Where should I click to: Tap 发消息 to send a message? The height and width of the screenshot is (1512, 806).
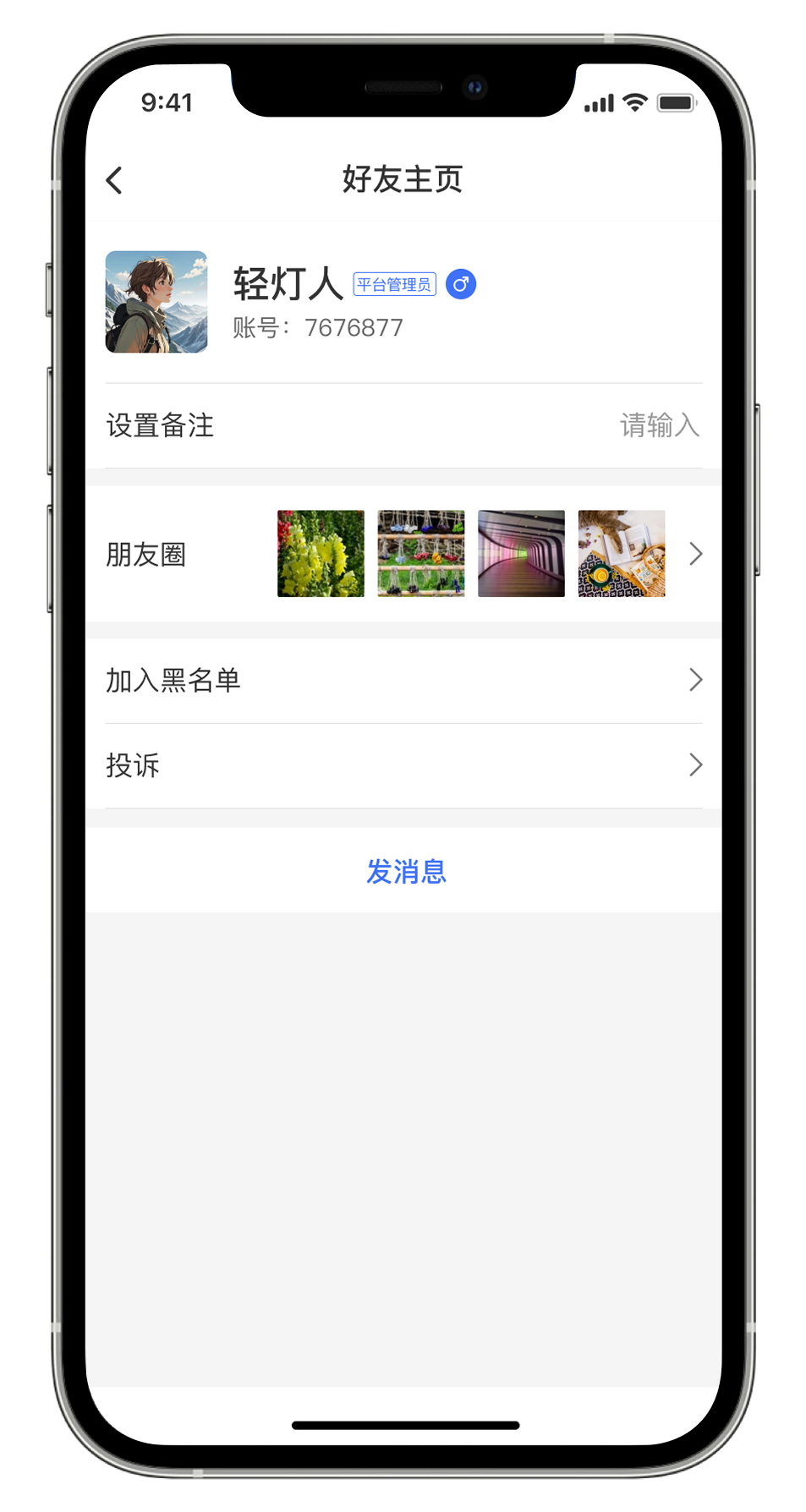(405, 871)
